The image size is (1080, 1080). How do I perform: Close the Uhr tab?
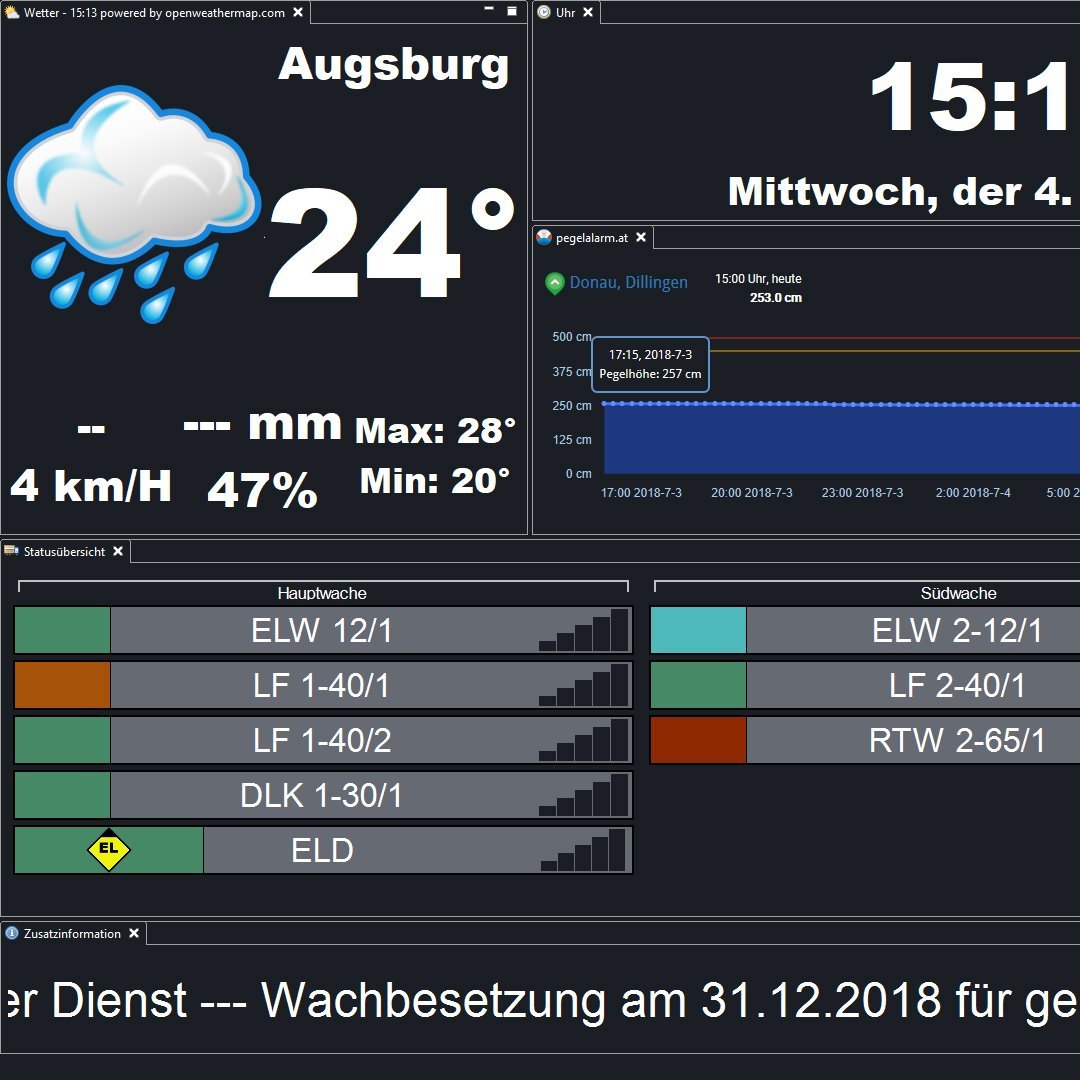pos(588,13)
